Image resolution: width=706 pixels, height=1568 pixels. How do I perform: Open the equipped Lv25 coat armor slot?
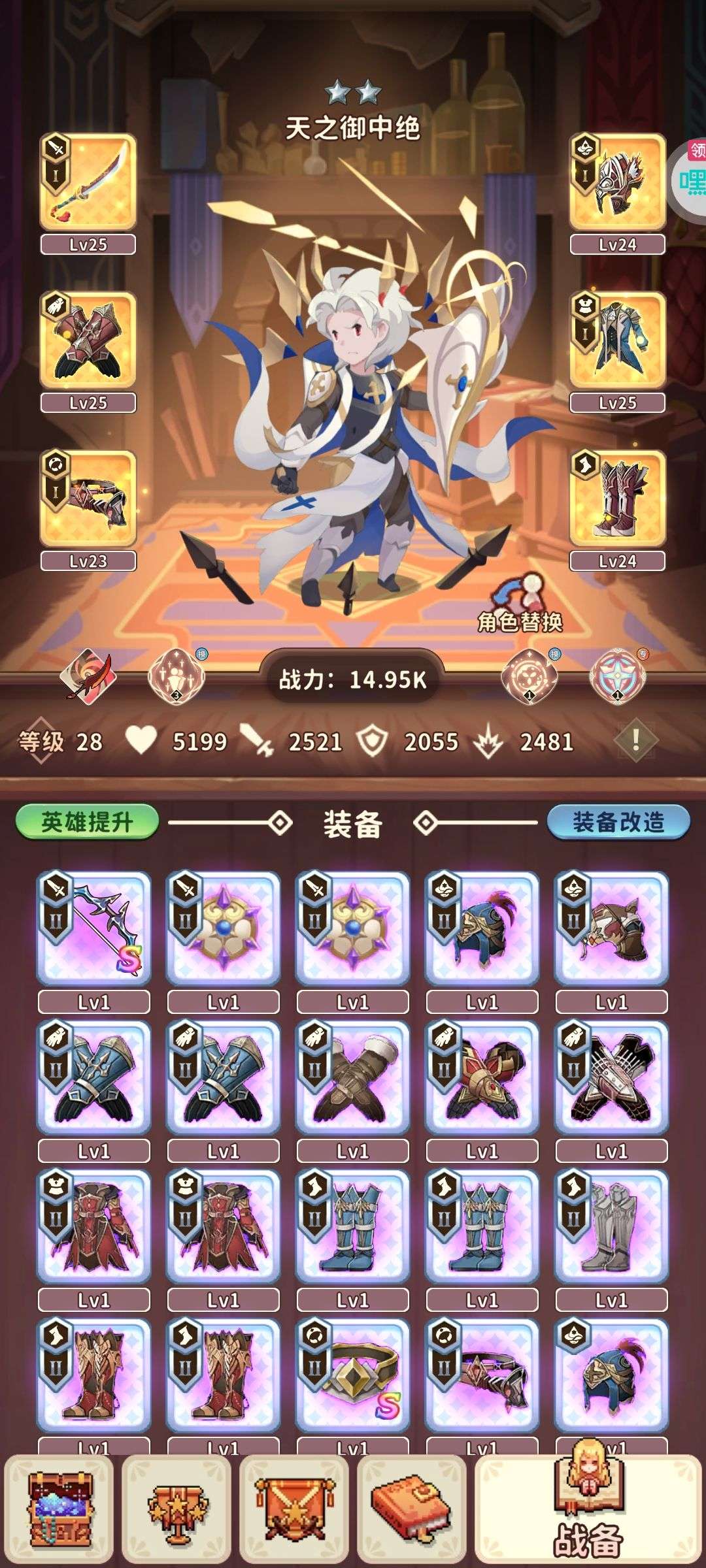[617, 341]
